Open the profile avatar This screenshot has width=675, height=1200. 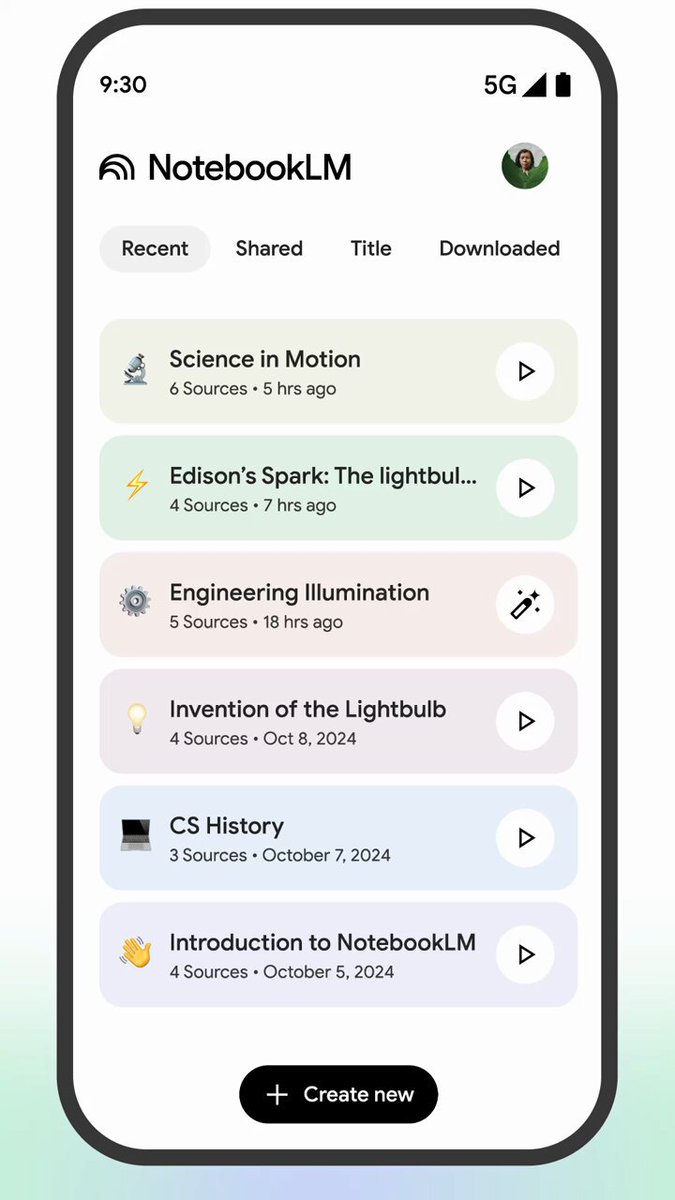525,166
